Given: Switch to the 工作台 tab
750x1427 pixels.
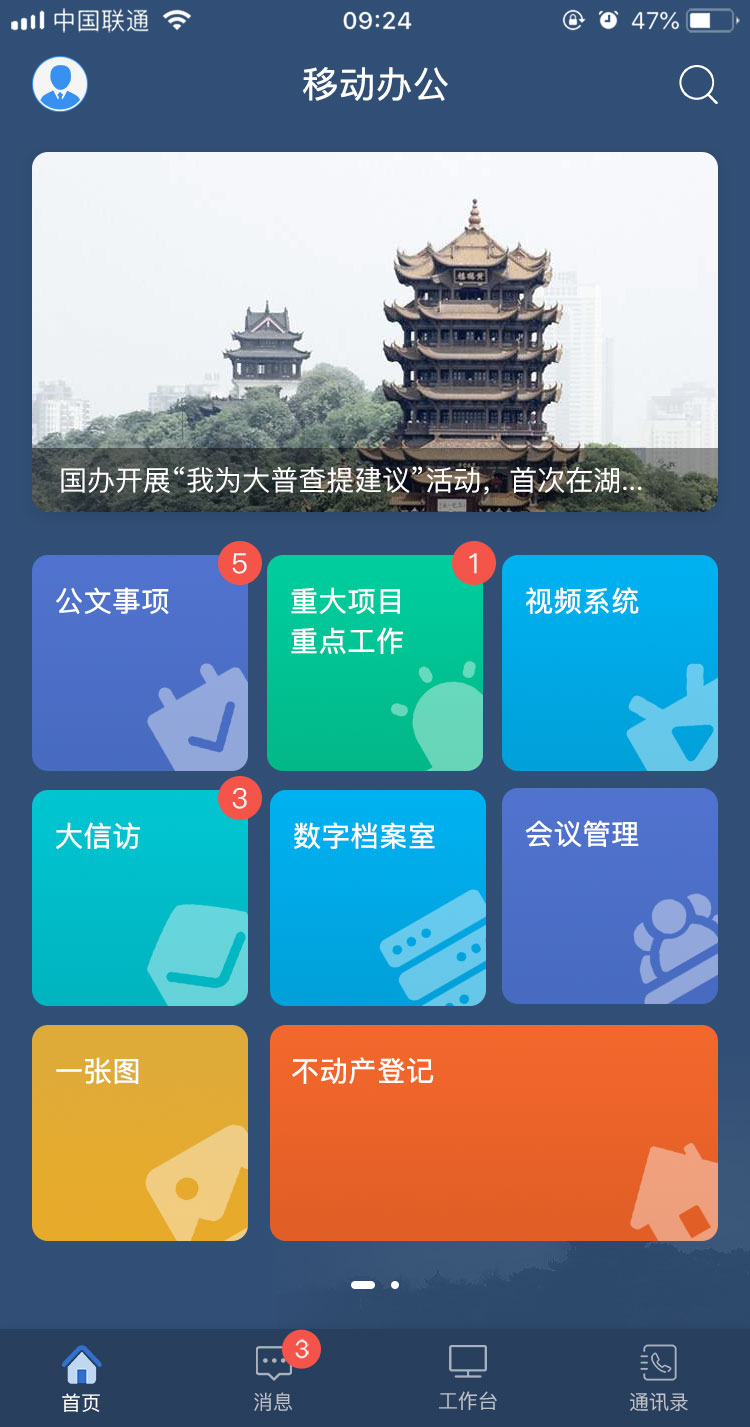Looking at the screenshot, I should [467, 1377].
